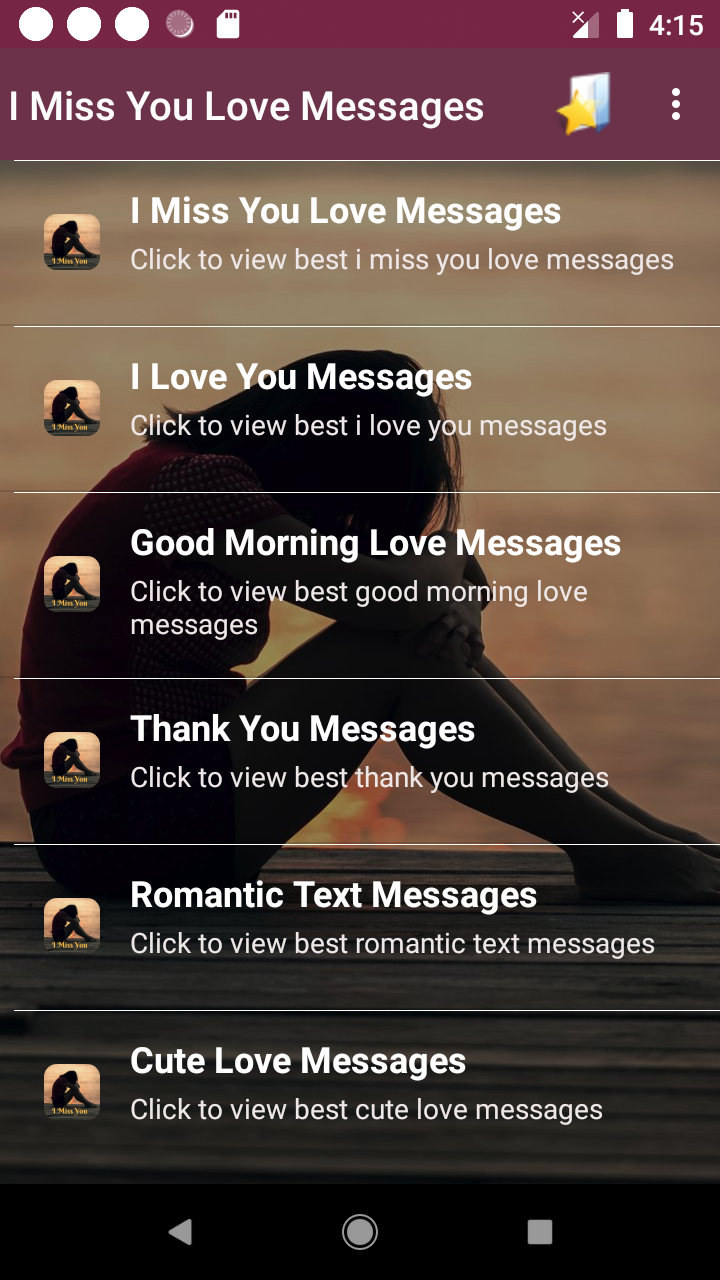
Task: Go to the home screen
Action: 360,1232
